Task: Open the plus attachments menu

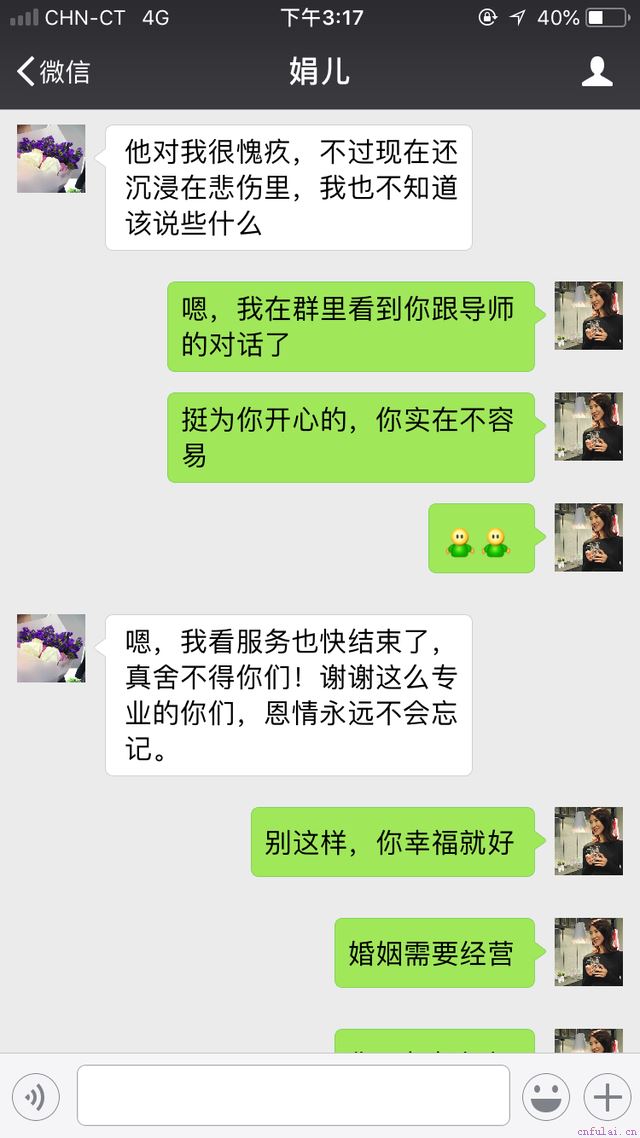Action: (x=608, y=1098)
